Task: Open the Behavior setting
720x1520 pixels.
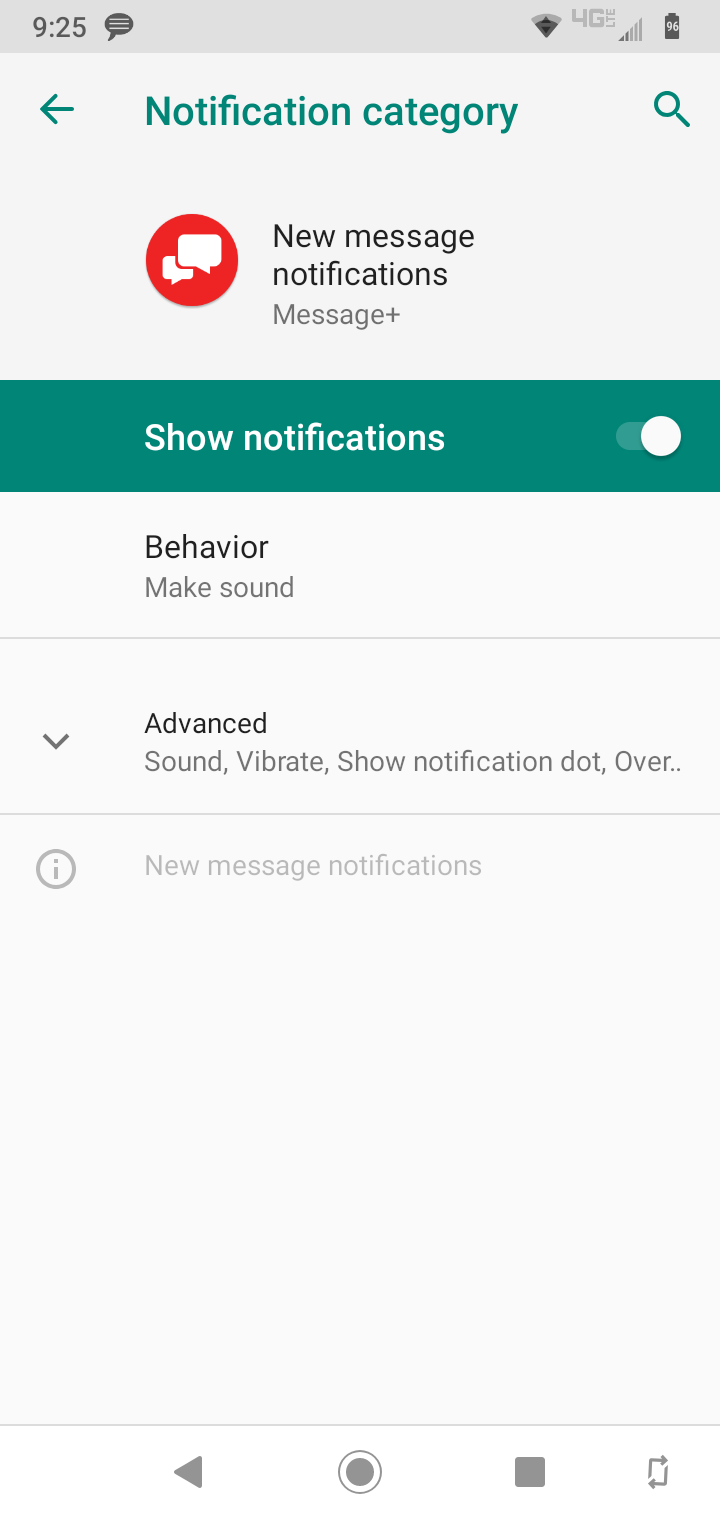Action: point(360,565)
